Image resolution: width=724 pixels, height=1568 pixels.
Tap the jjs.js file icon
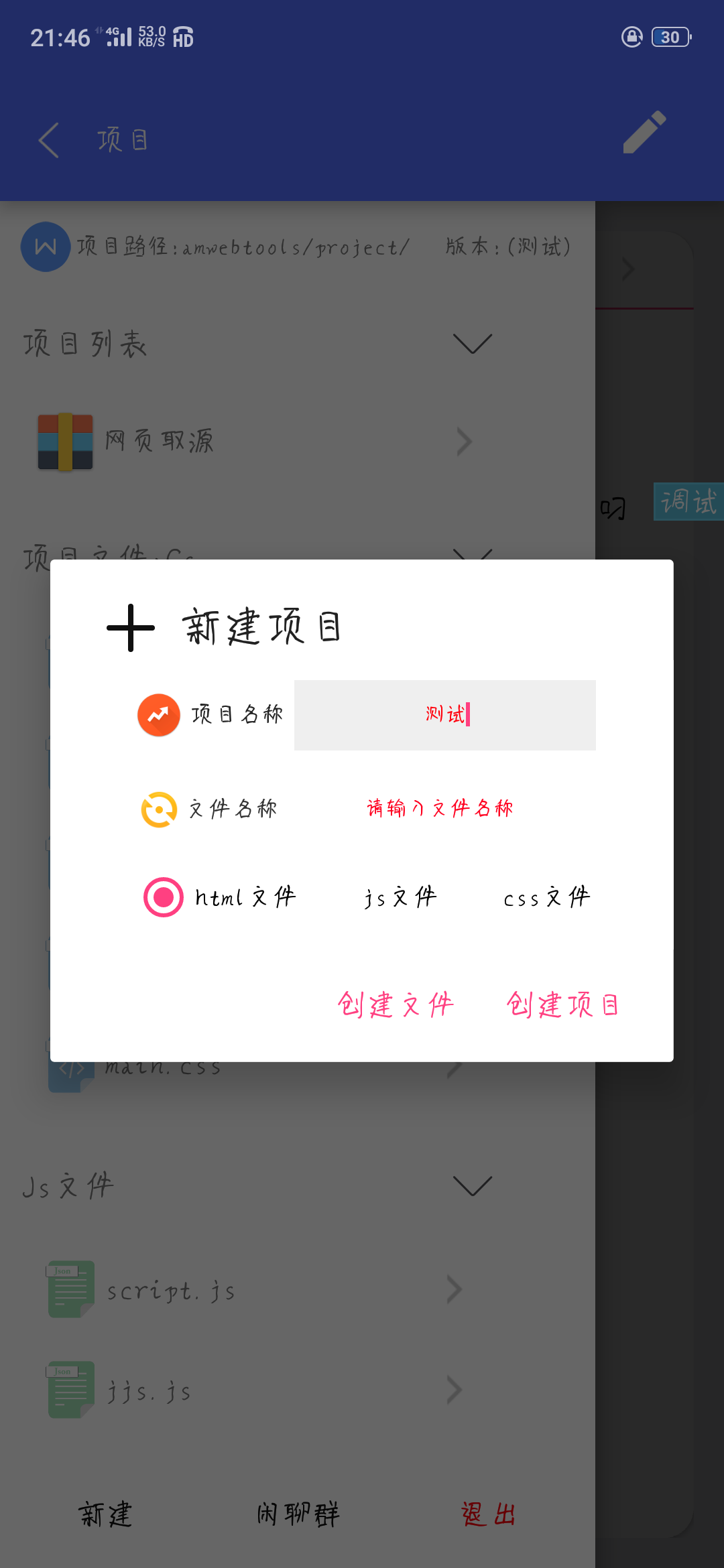(x=69, y=1390)
